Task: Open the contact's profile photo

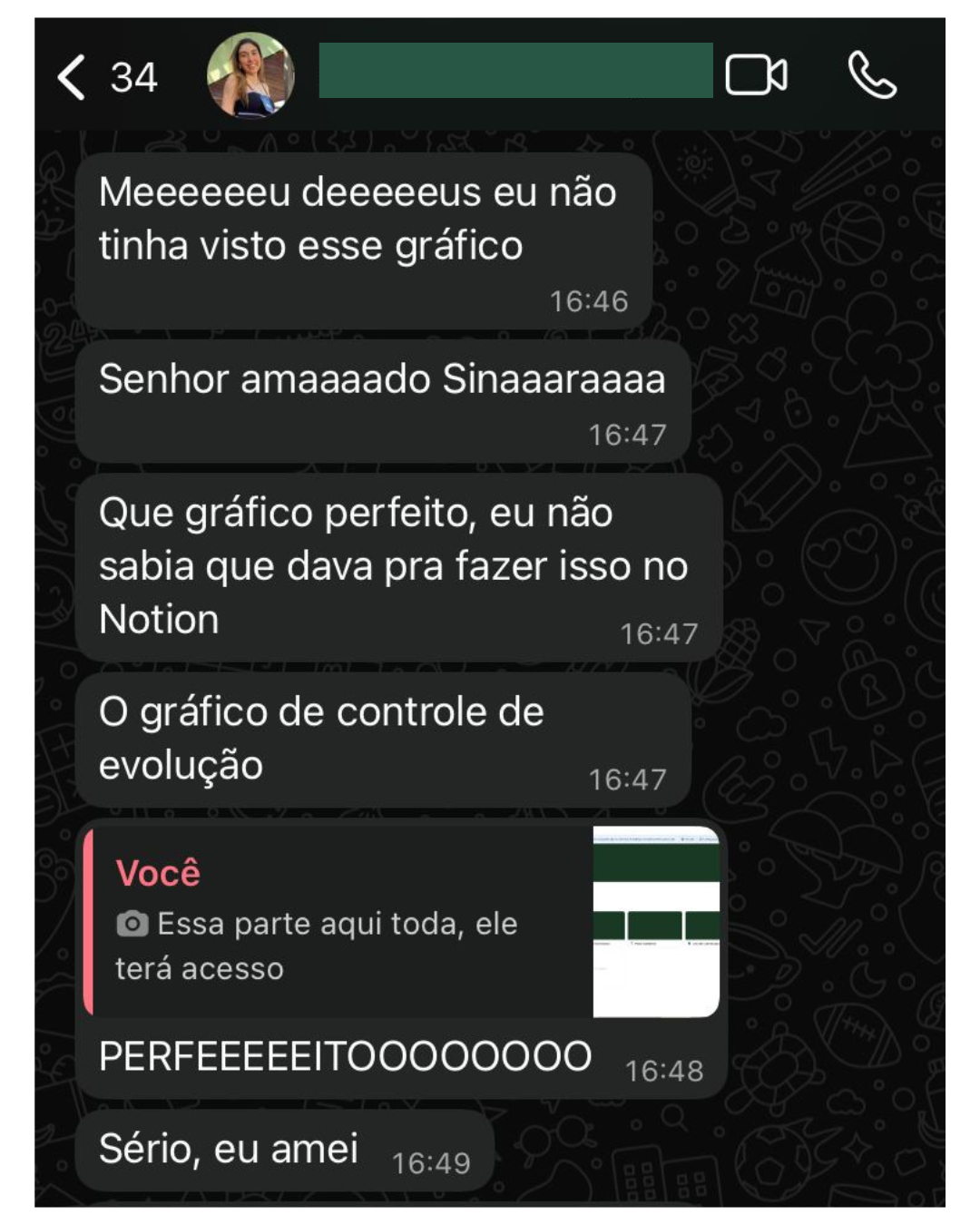Action: [251, 75]
